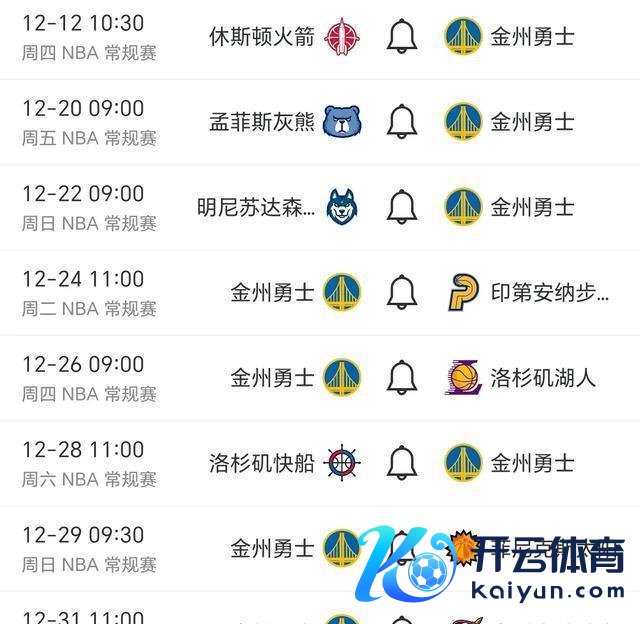Set reminder bell for 12-12 Rockets game
640x624 pixels.
coord(402,37)
